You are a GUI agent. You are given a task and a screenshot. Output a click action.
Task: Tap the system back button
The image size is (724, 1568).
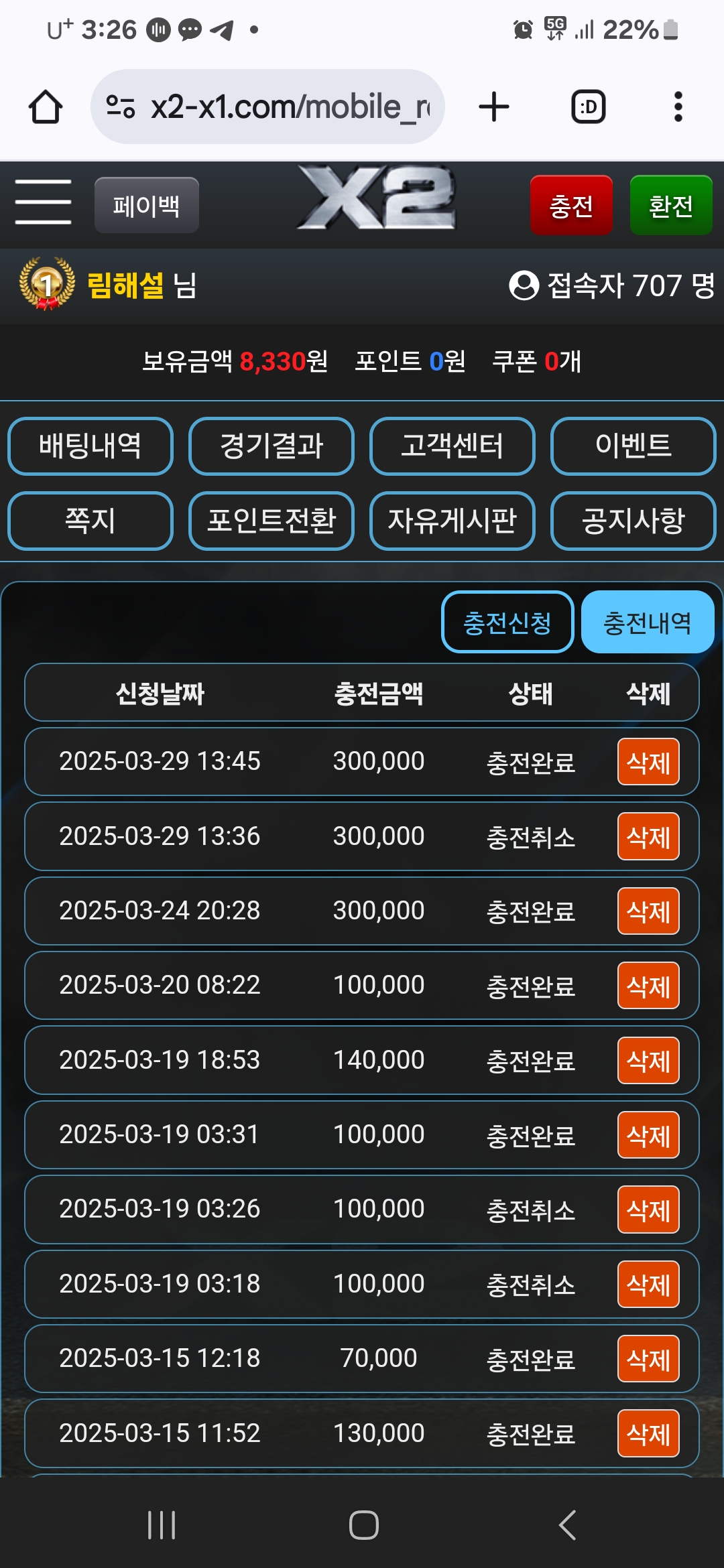pos(567,1525)
